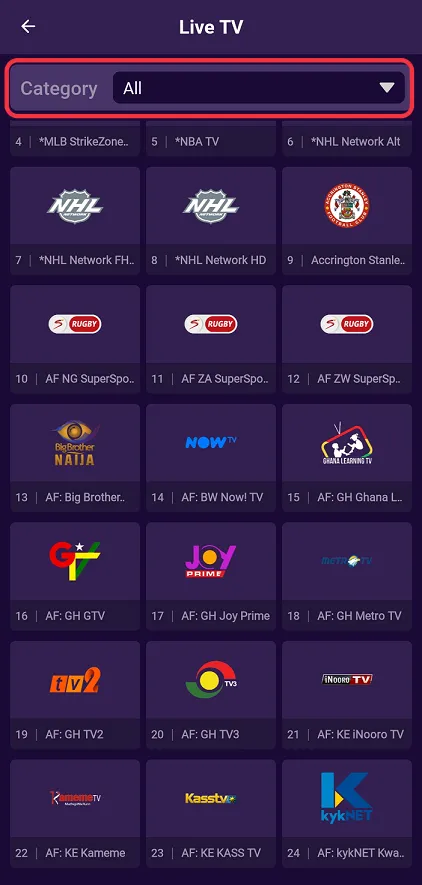Play channel 10 AF NG SuperSport
The width and height of the screenshot is (422, 885).
[75, 339]
